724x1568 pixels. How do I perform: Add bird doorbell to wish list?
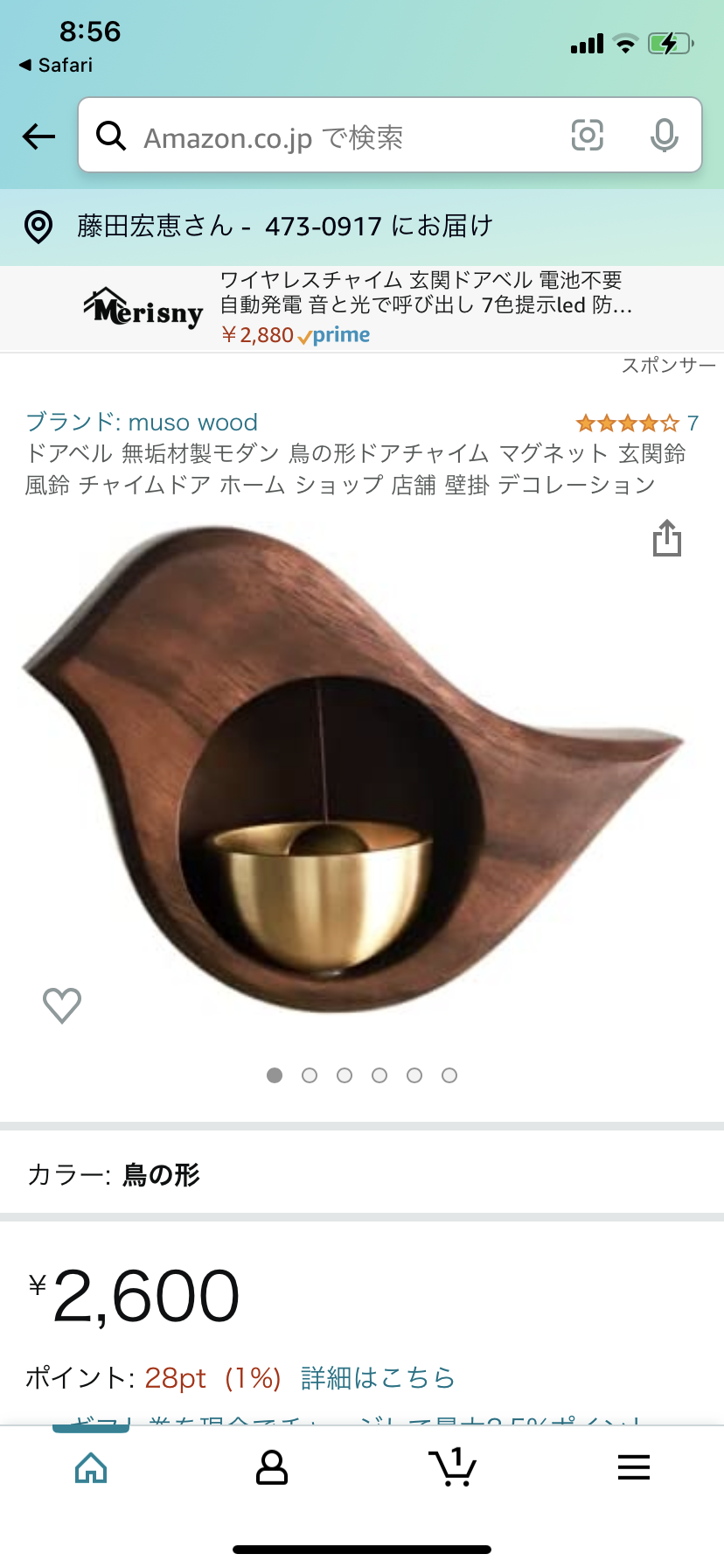coord(62,1005)
